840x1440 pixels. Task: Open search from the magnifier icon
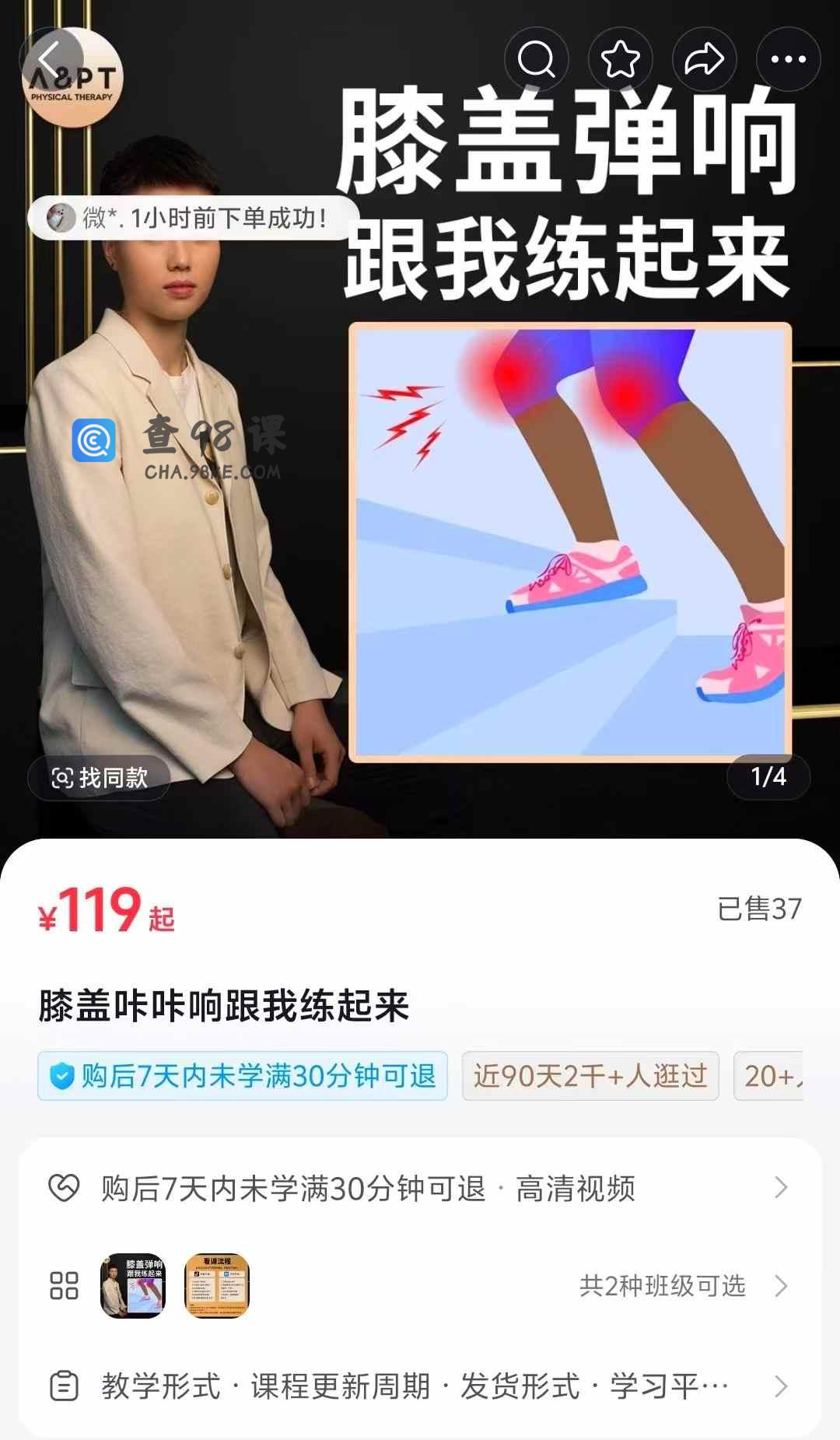coord(536,59)
